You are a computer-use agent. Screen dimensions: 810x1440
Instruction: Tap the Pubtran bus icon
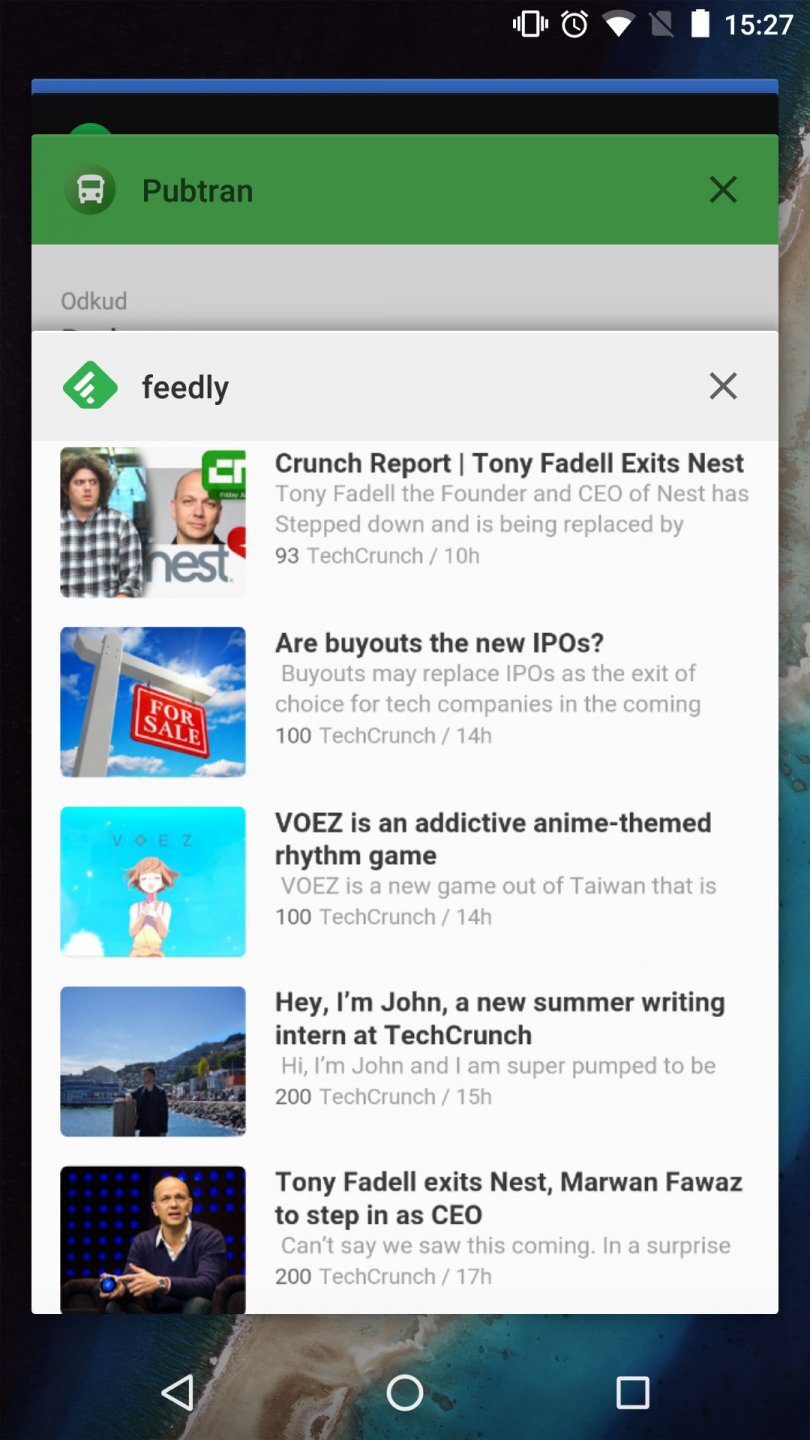pos(90,189)
